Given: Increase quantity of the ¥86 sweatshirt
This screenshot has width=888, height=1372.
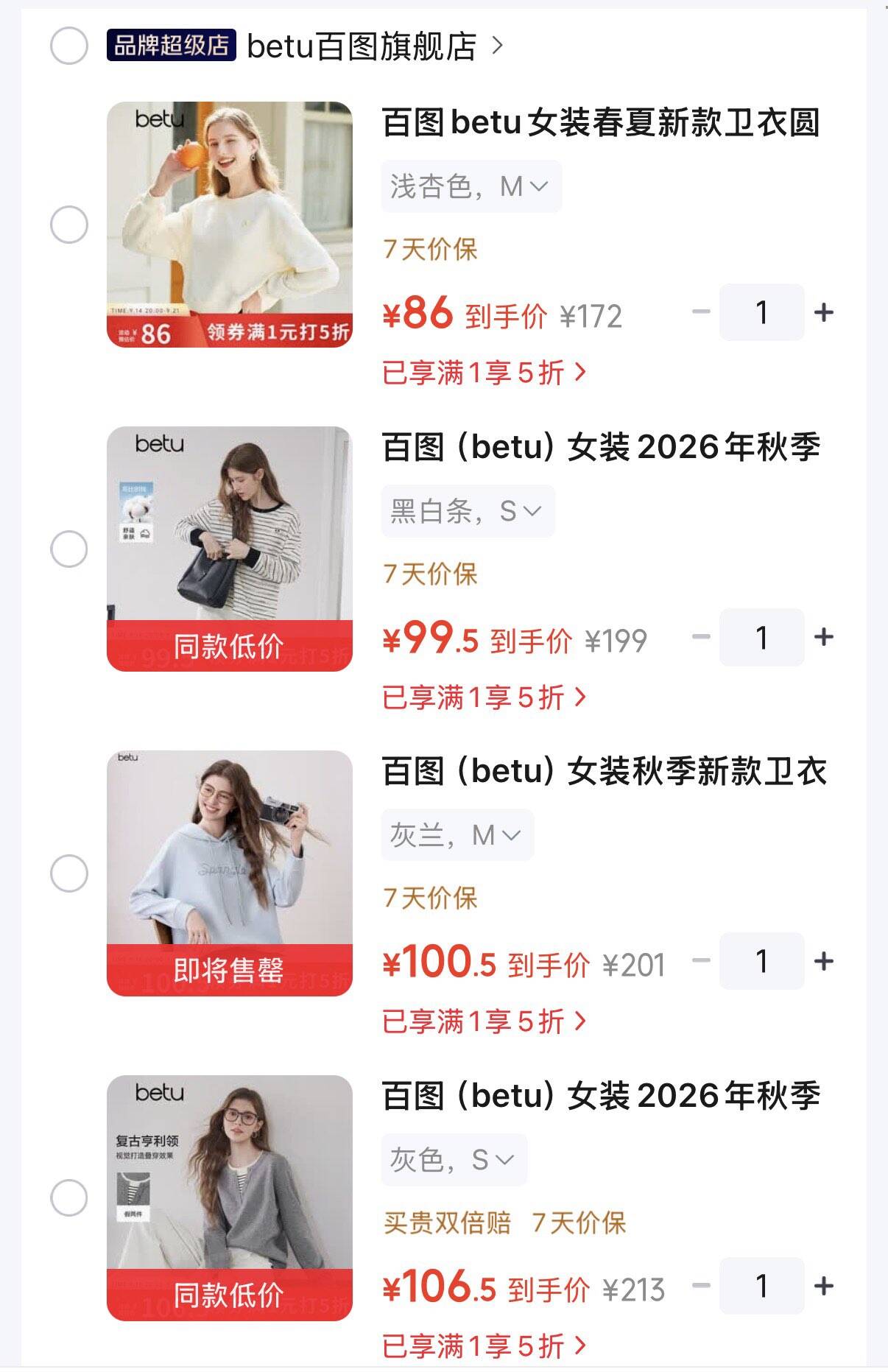Looking at the screenshot, I should tap(824, 312).
